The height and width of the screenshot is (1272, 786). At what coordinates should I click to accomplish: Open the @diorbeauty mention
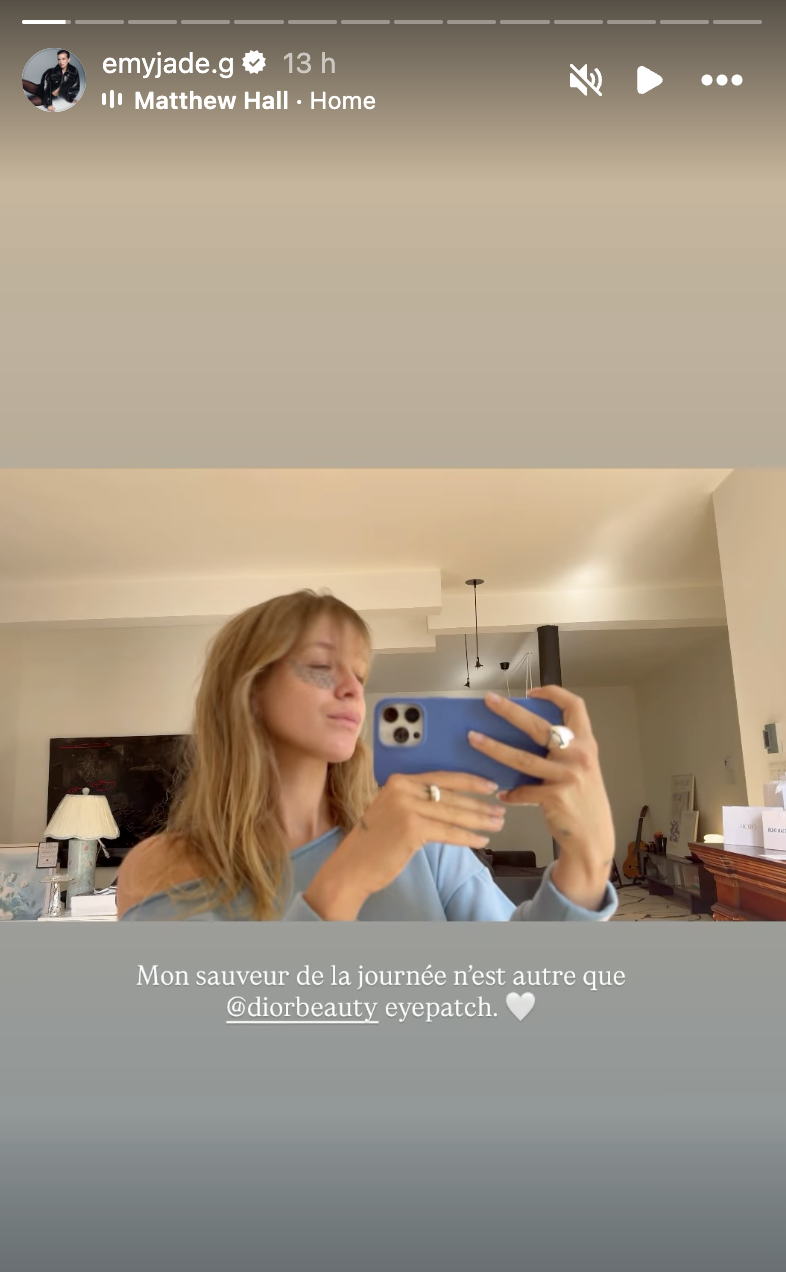(x=302, y=1007)
